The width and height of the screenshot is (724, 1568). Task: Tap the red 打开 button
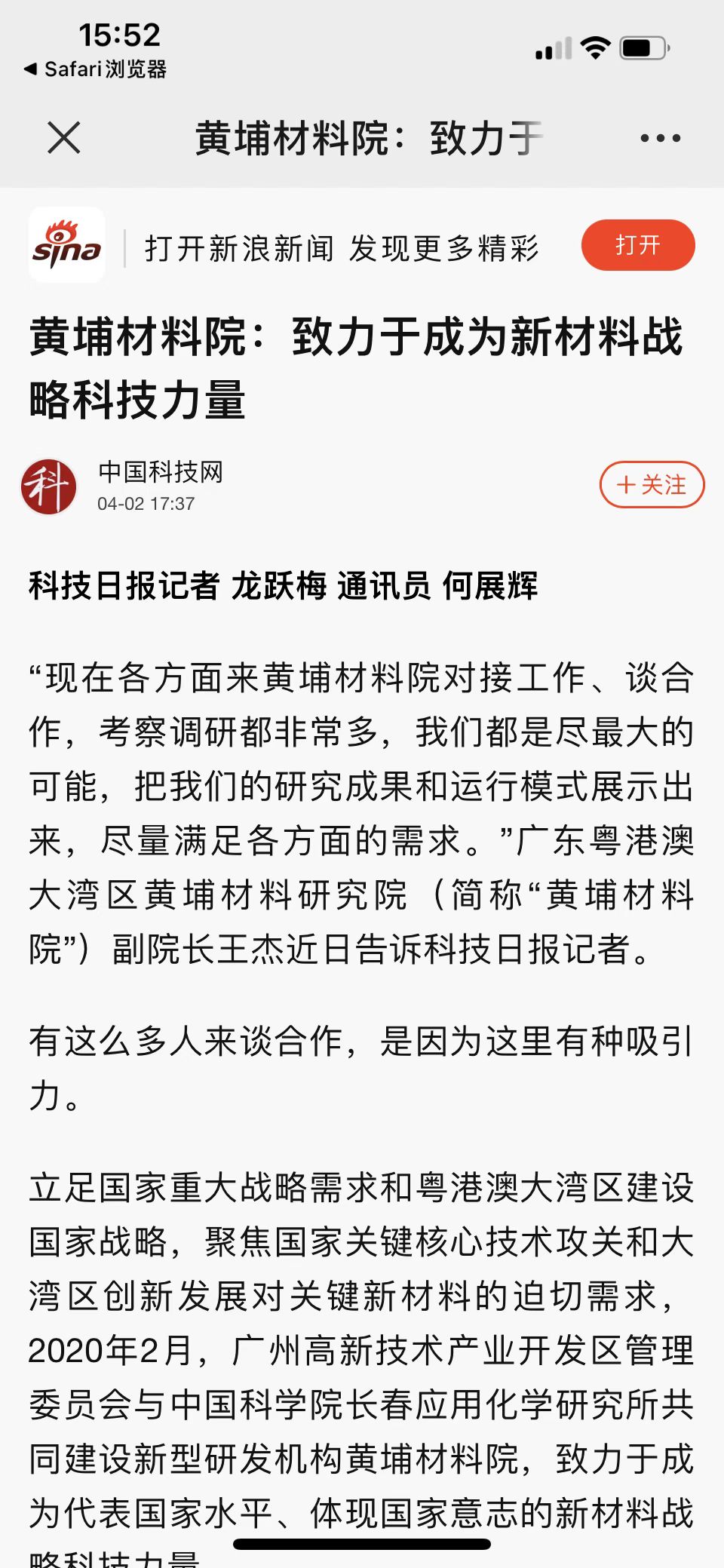tap(638, 245)
